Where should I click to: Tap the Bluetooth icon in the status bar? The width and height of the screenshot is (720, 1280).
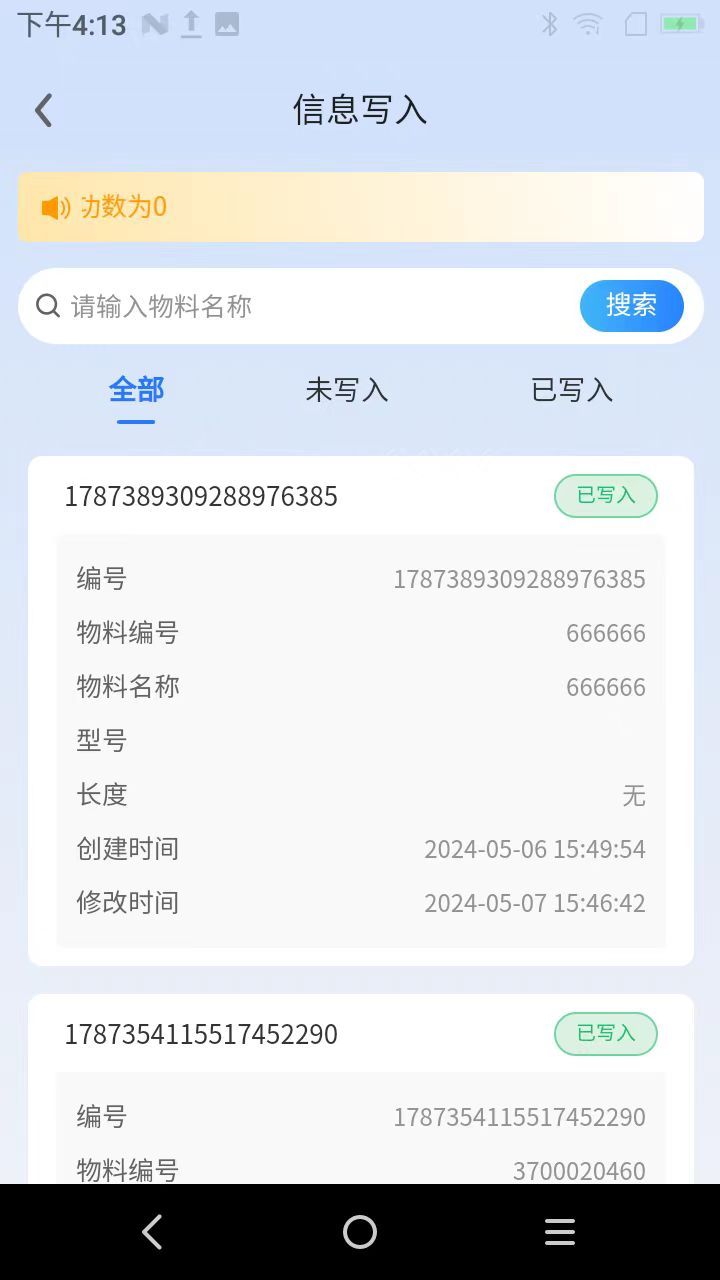click(x=548, y=24)
